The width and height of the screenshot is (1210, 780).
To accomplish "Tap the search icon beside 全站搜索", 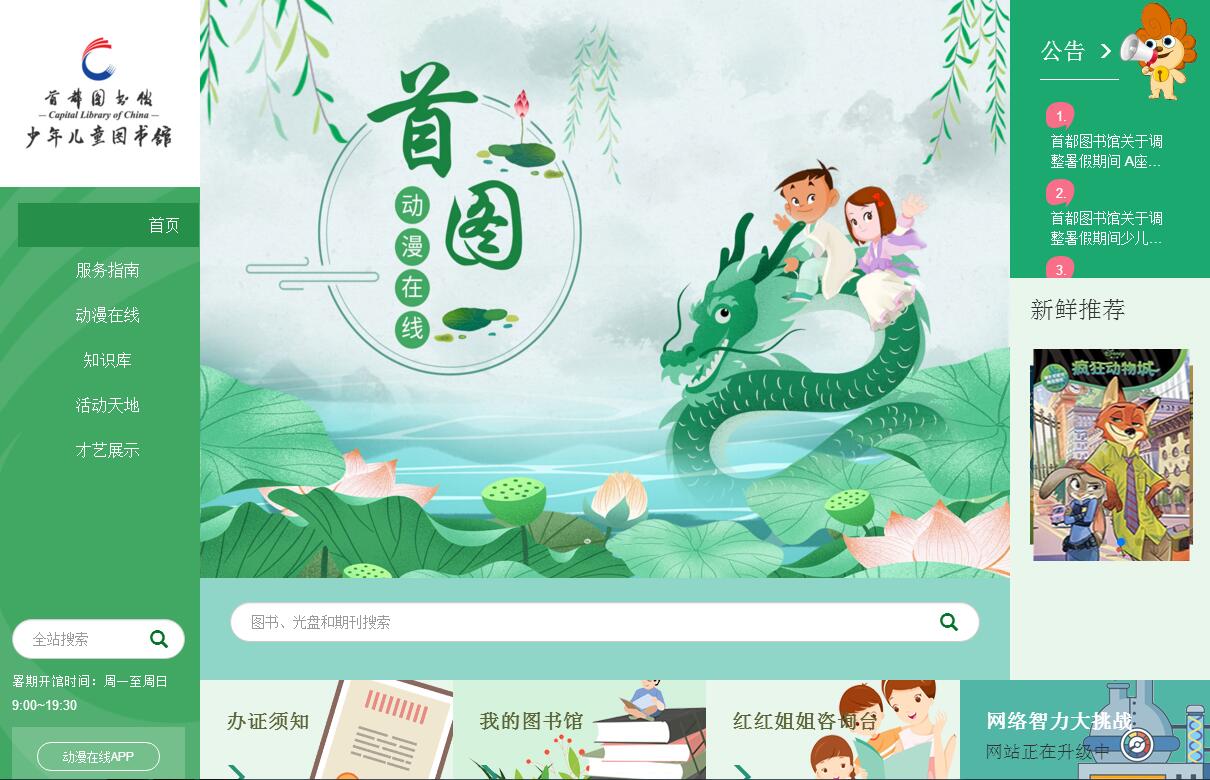I will pos(159,639).
